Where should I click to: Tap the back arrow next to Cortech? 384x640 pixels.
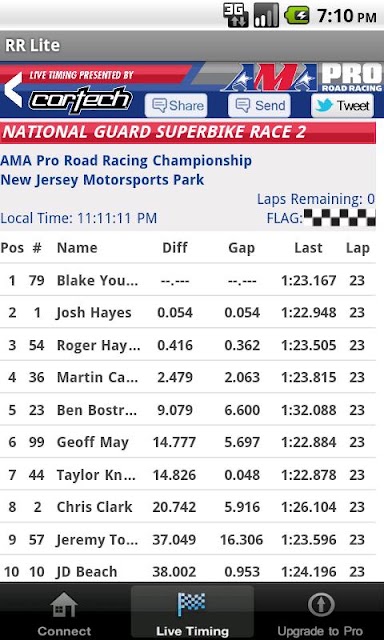pyautogui.click(x=13, y=90)
